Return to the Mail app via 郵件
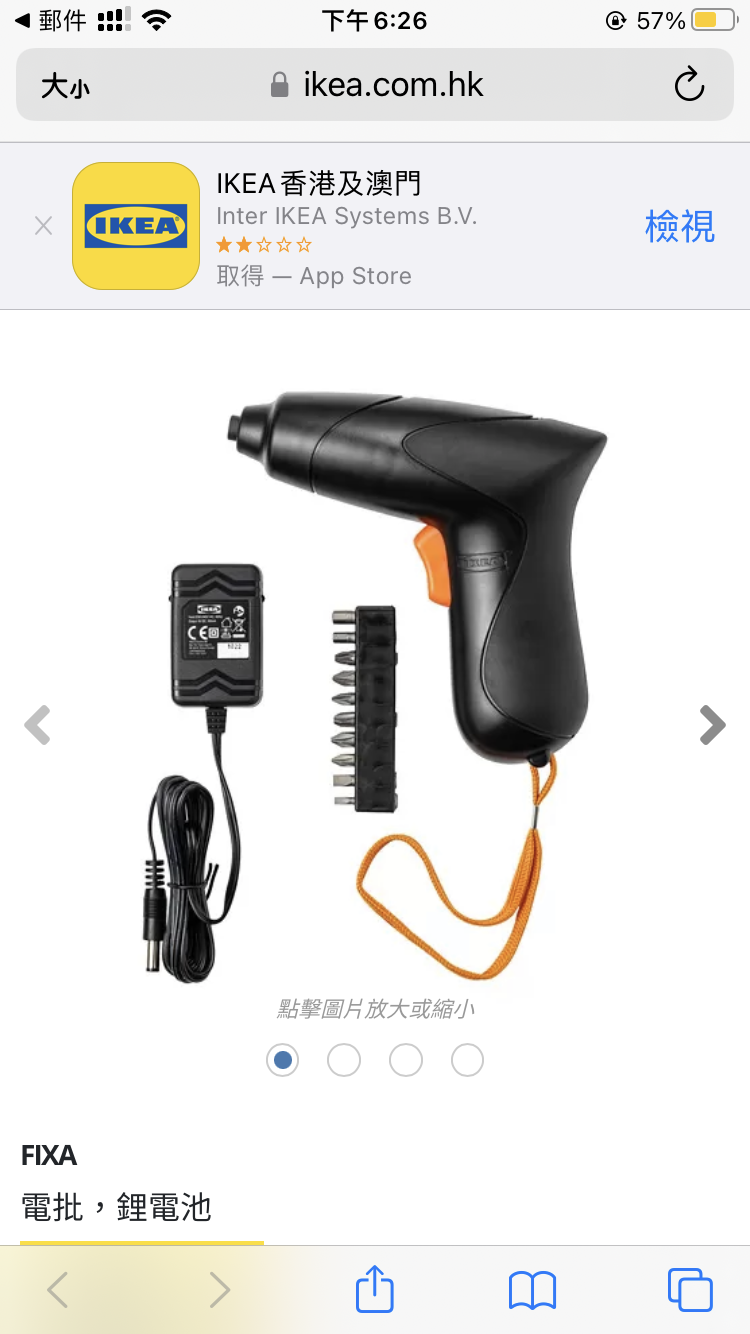This screenshot has height=1334, width=750. (x=51, y=20)
